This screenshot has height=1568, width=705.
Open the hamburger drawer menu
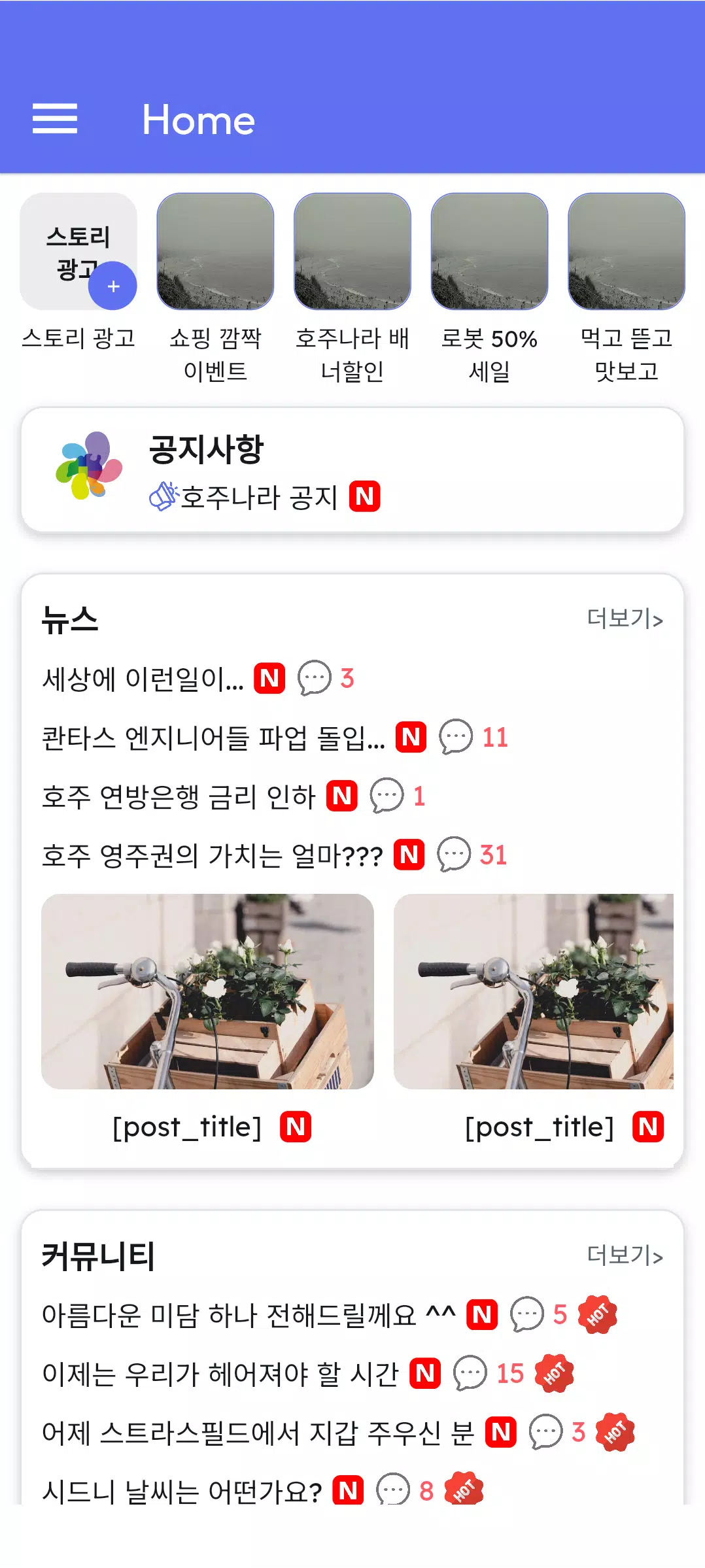[55, 119]
